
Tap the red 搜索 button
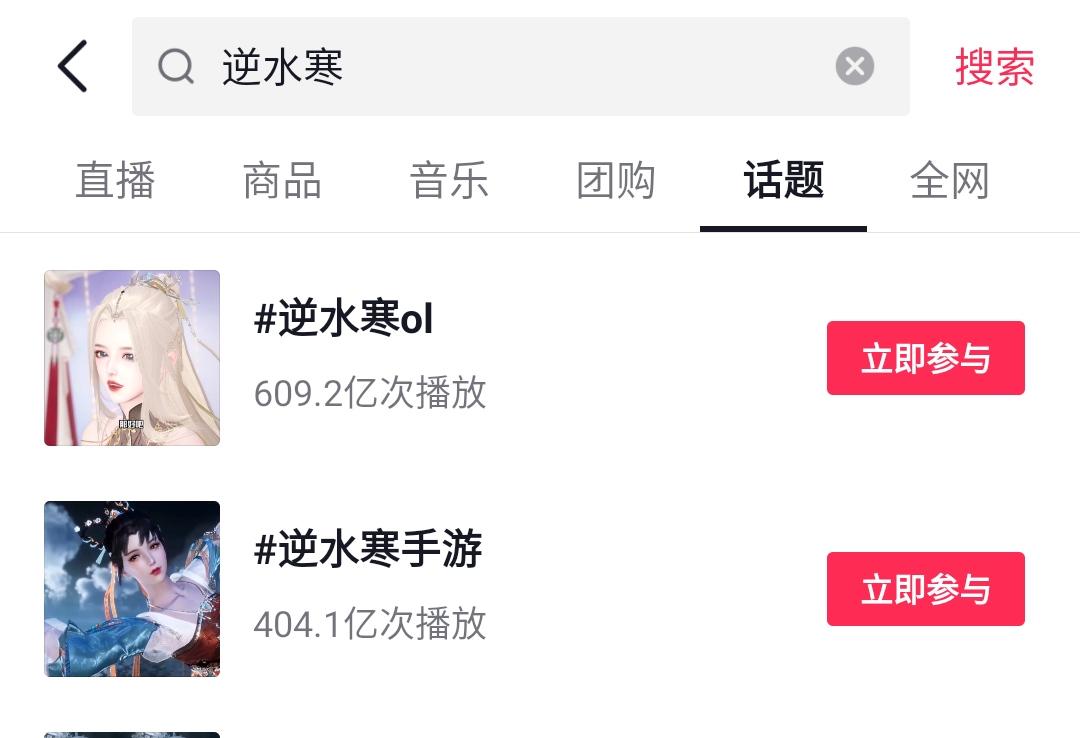[x=994, y=67]
